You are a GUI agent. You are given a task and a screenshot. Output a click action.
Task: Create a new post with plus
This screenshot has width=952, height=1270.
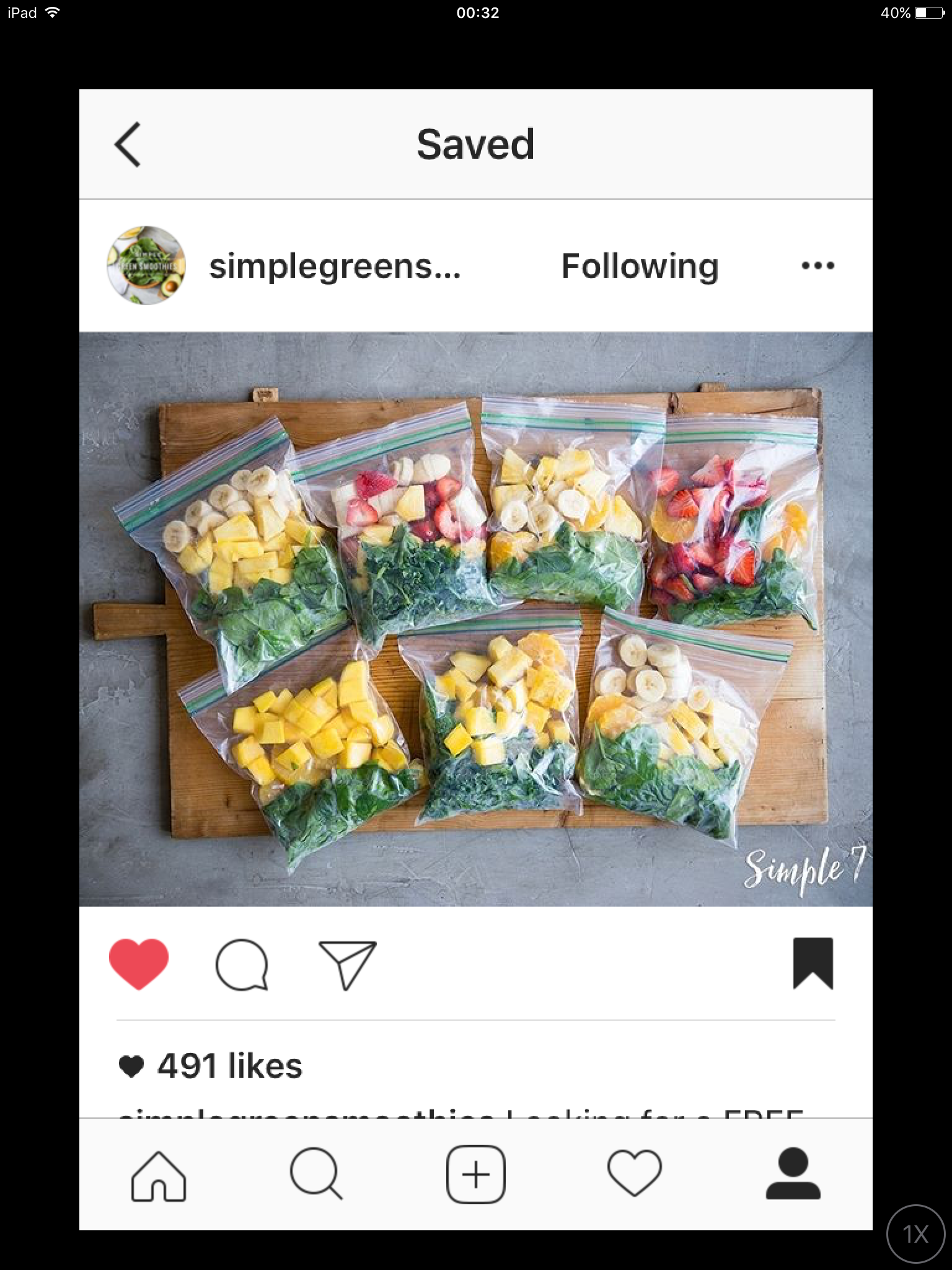pyautogui.click(x=475, y=1175)
